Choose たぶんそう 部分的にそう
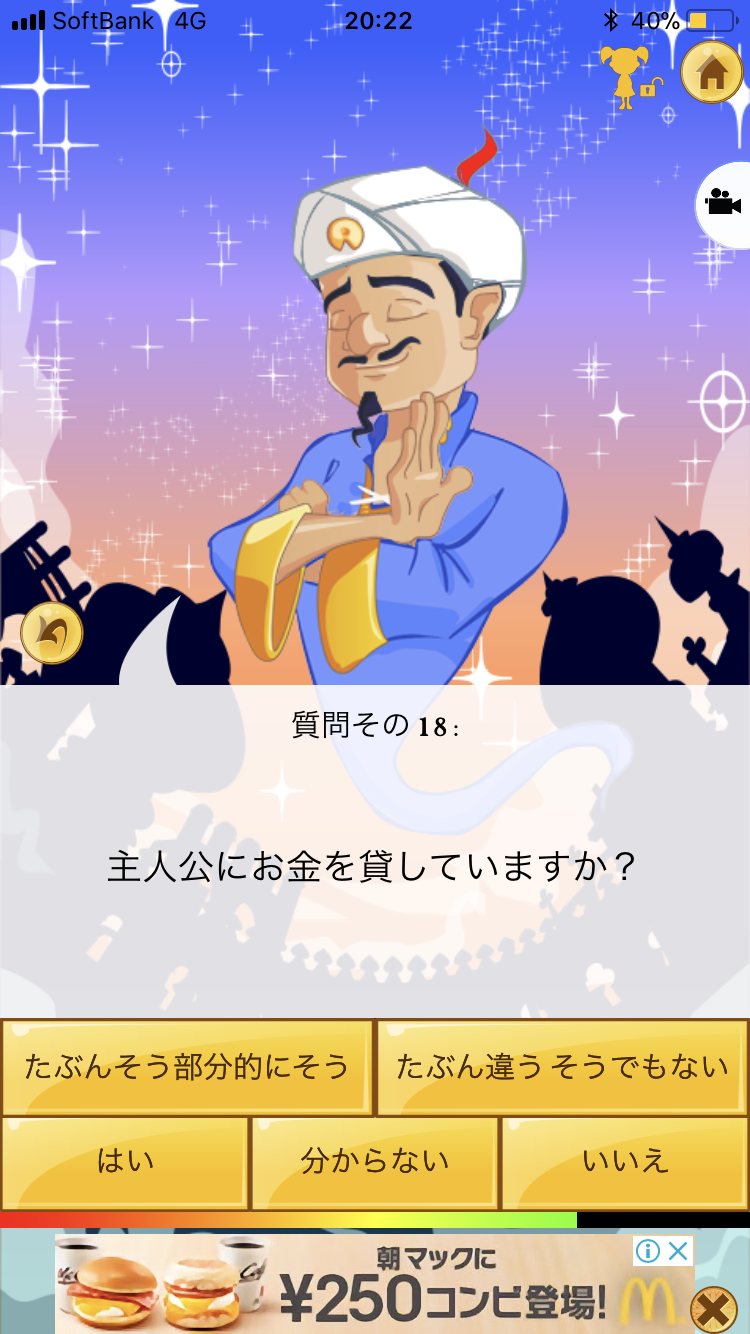 [187, 1067]
